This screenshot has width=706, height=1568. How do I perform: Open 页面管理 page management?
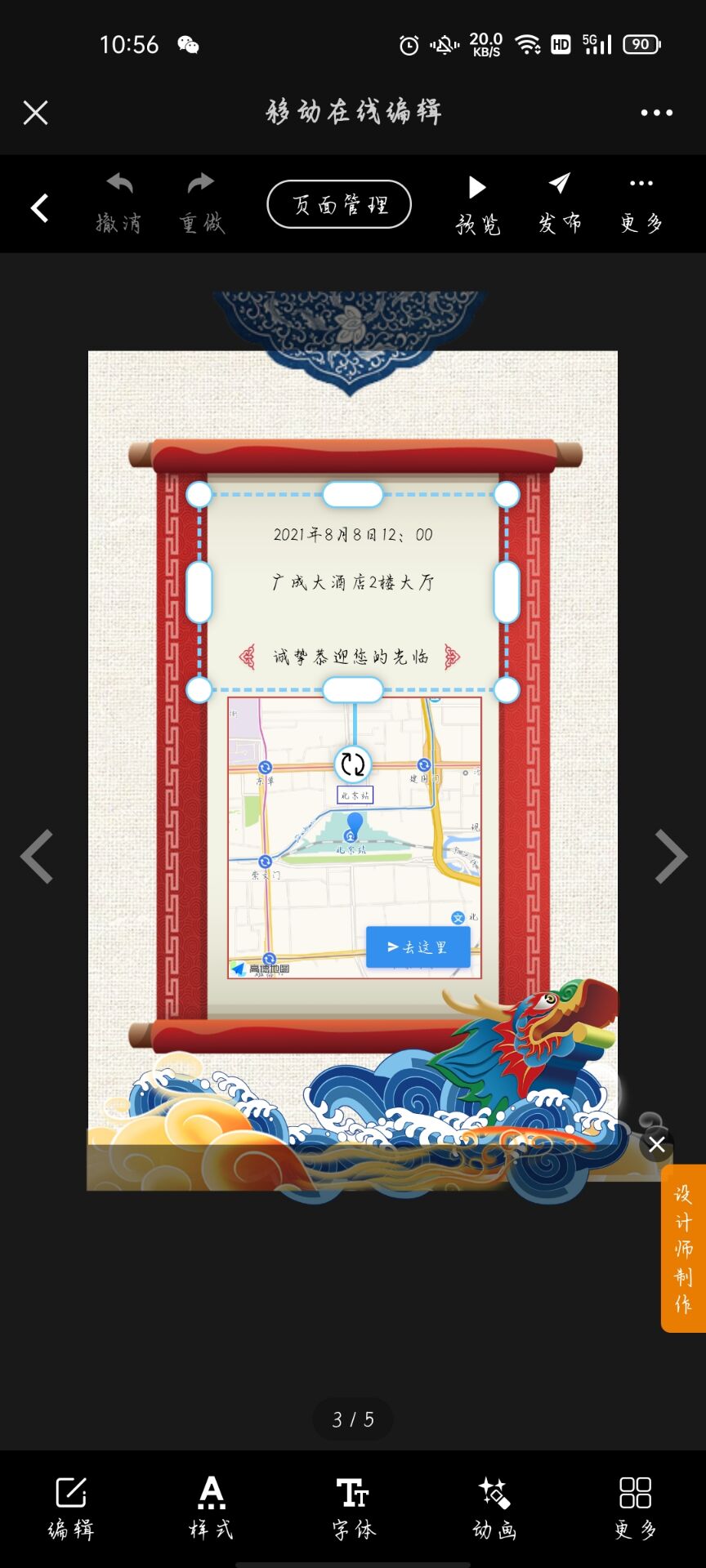click(x=338, y=203)
